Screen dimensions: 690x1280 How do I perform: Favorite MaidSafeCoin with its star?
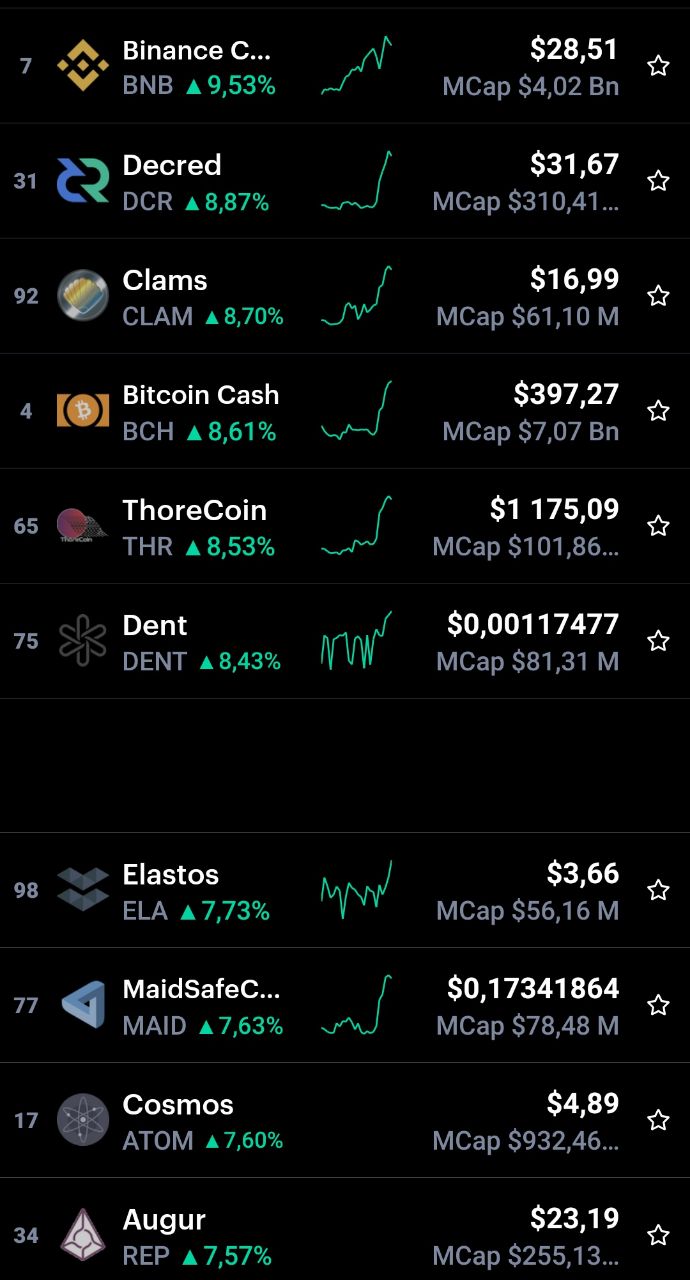[658, 1005]
